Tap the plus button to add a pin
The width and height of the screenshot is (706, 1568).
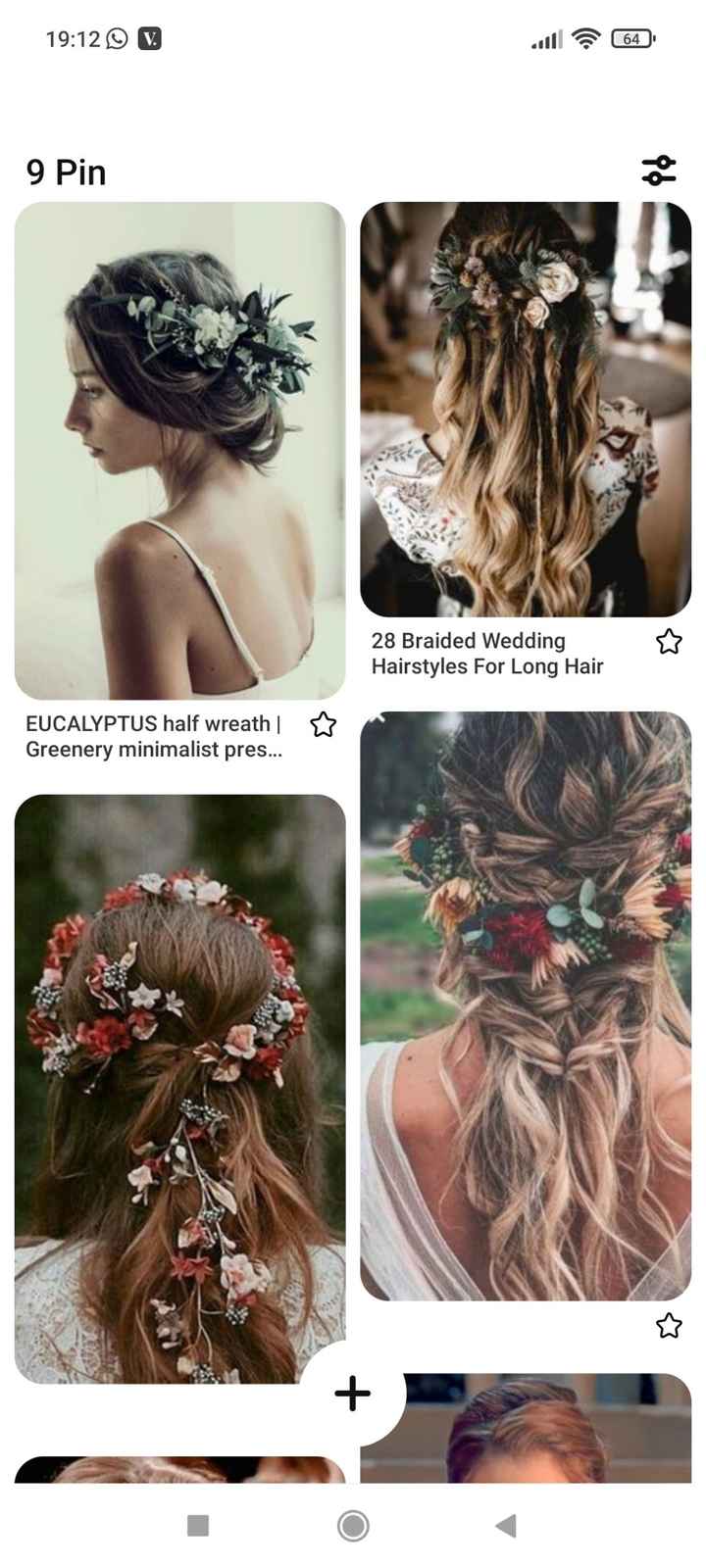[x=352, y=1393]
